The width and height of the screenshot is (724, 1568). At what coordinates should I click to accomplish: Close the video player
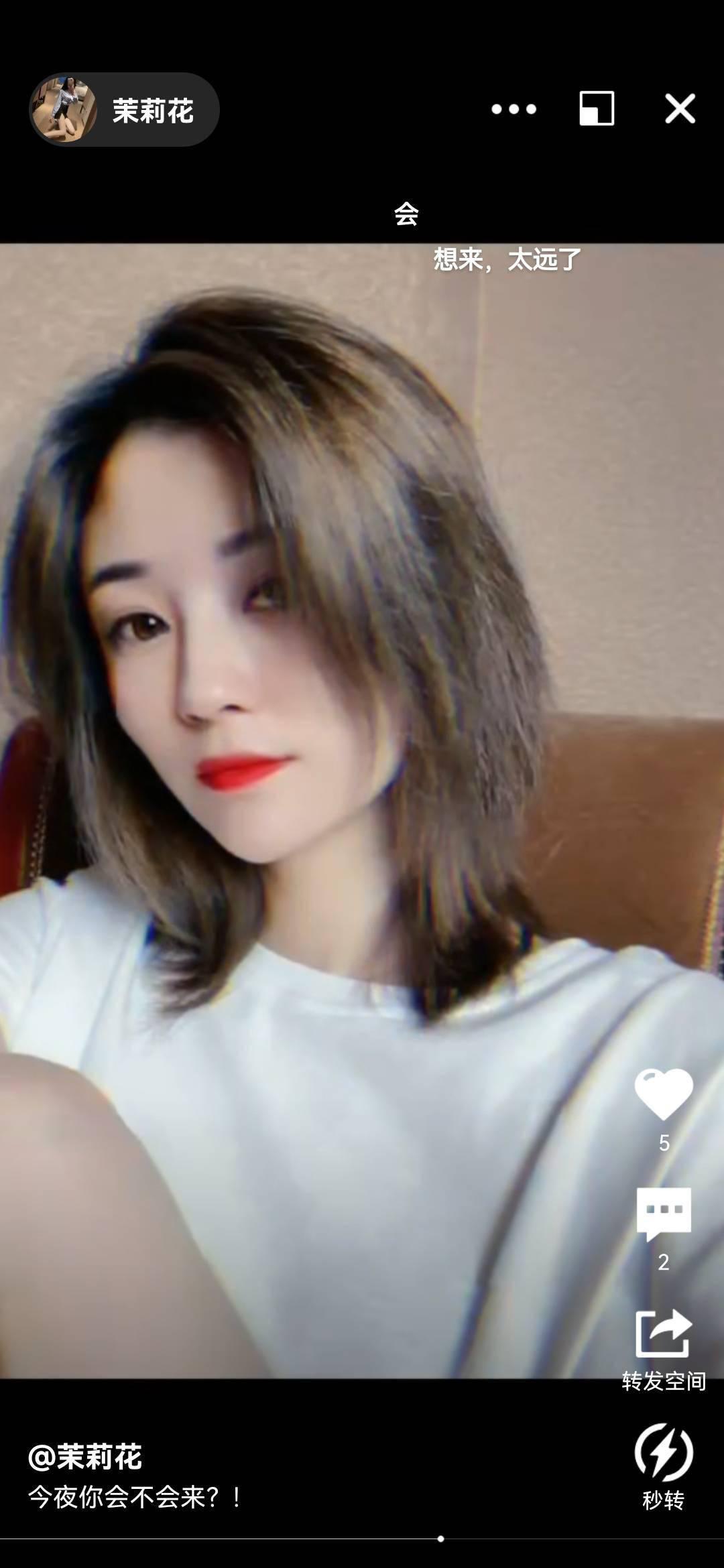tap(680, 109)
